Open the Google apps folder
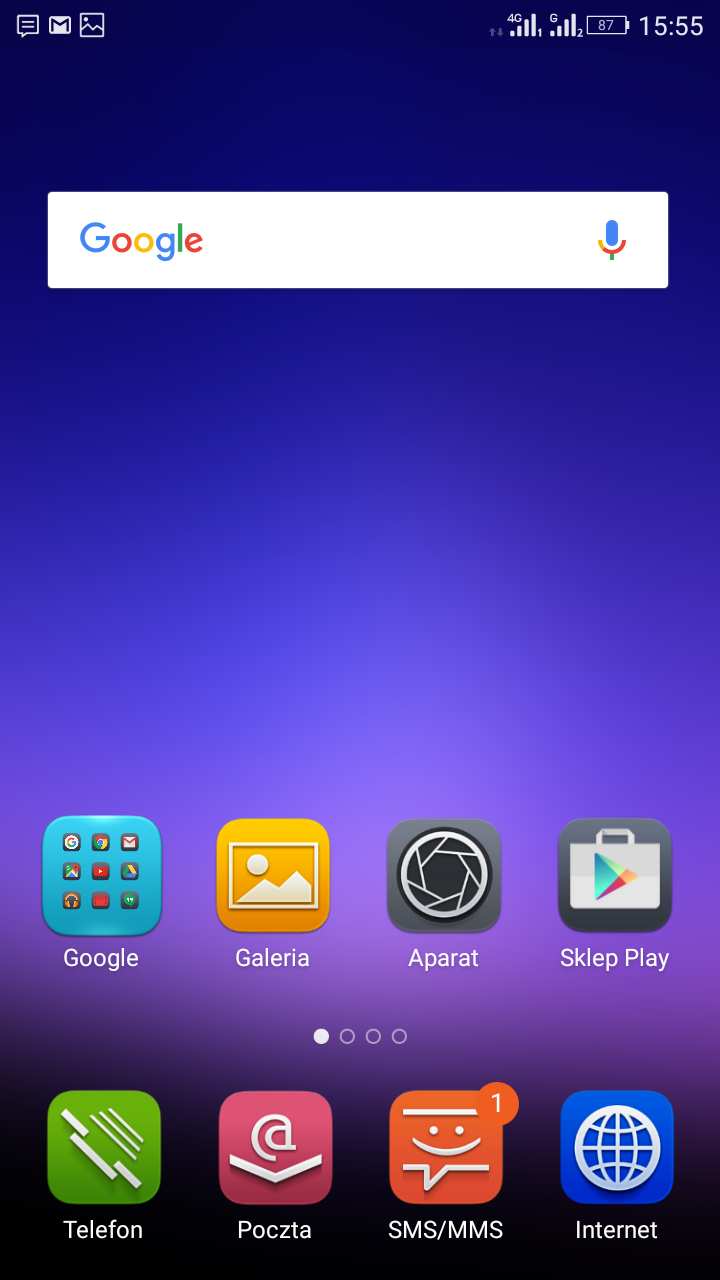 tap(101, 876)
